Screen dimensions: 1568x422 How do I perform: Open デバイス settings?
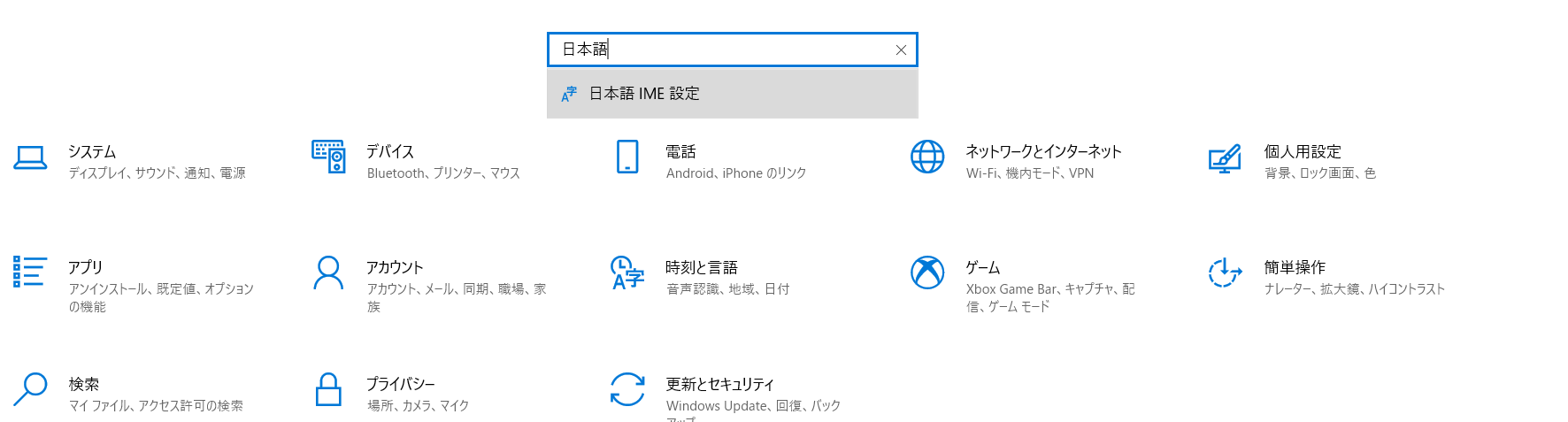[390, 152]
